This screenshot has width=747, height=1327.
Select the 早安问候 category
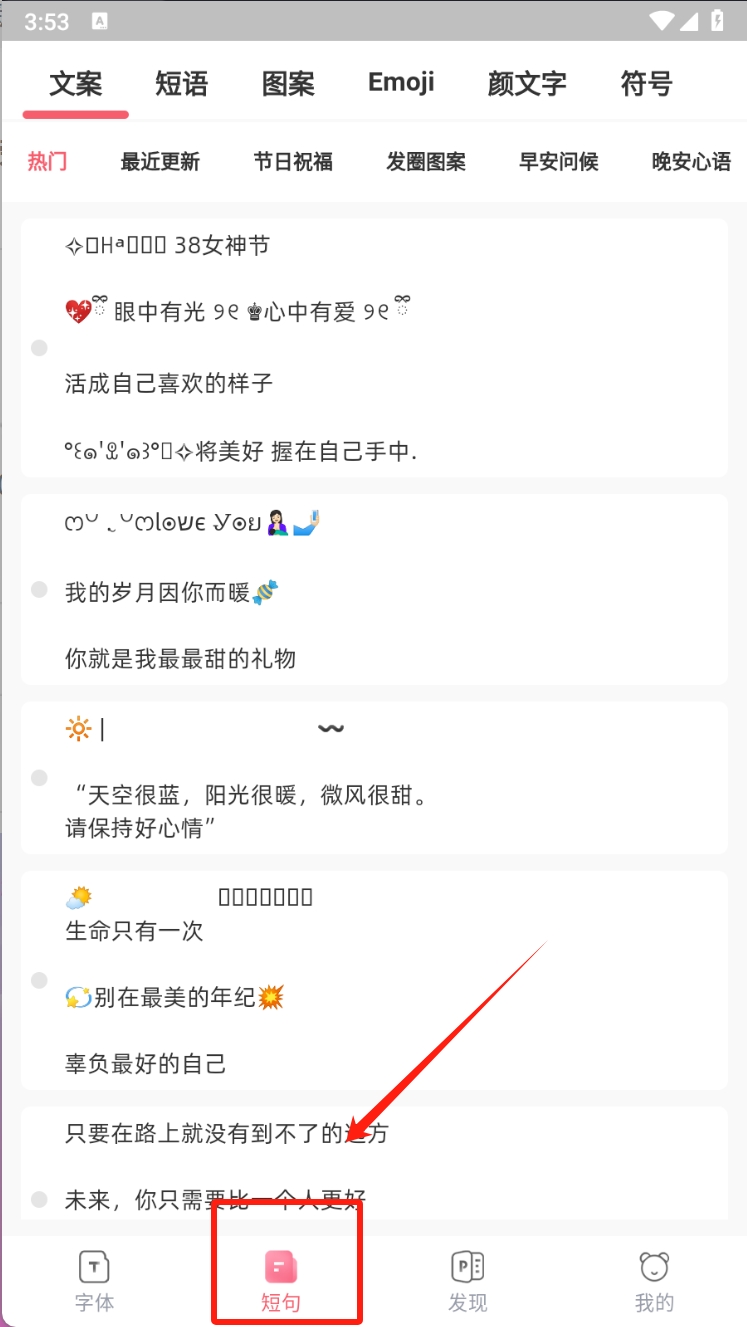(x=559, y=161)
